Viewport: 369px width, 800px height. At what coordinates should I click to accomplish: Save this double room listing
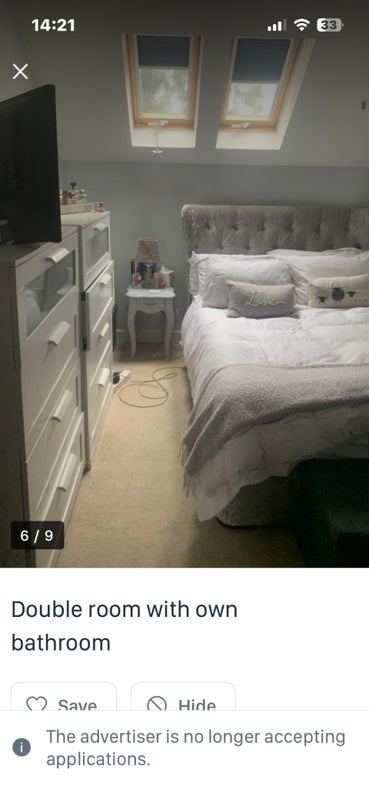pyautogui.click(x=64, y=697)
